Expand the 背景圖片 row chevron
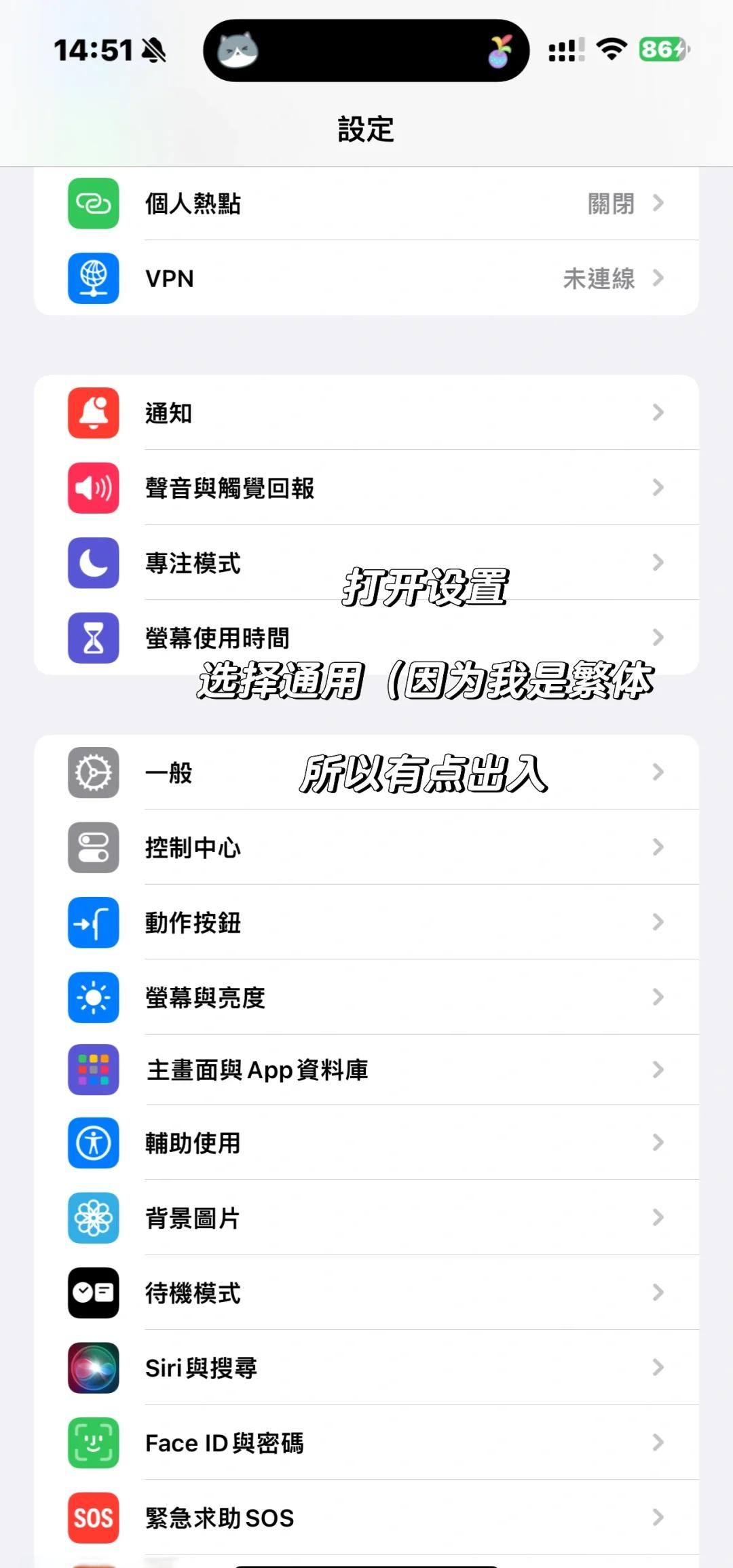 pyautogui.click(x=656, y=1217)
